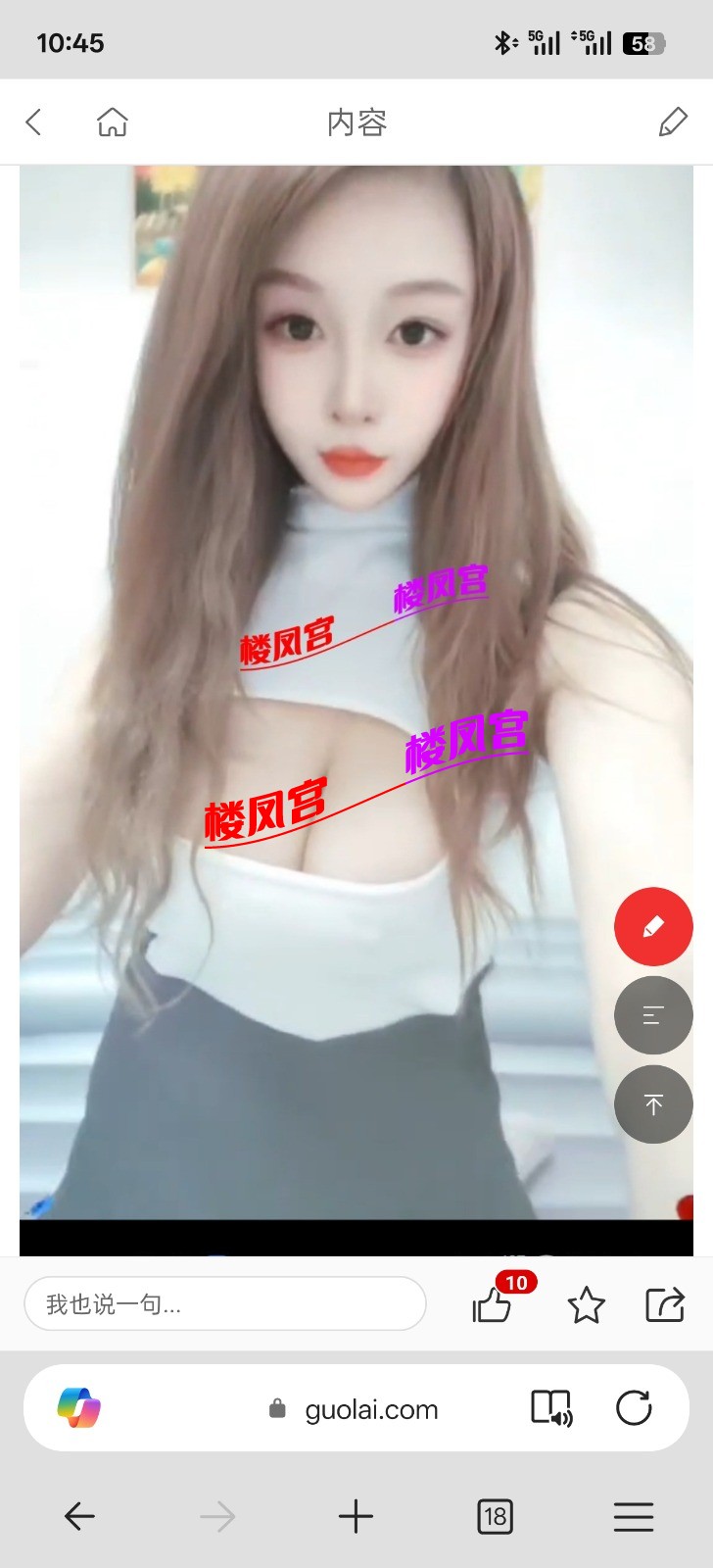The width and height of the screenshot is (713, 1568).
Task: Open the site home page icon
Action: [x=113, y=122]
